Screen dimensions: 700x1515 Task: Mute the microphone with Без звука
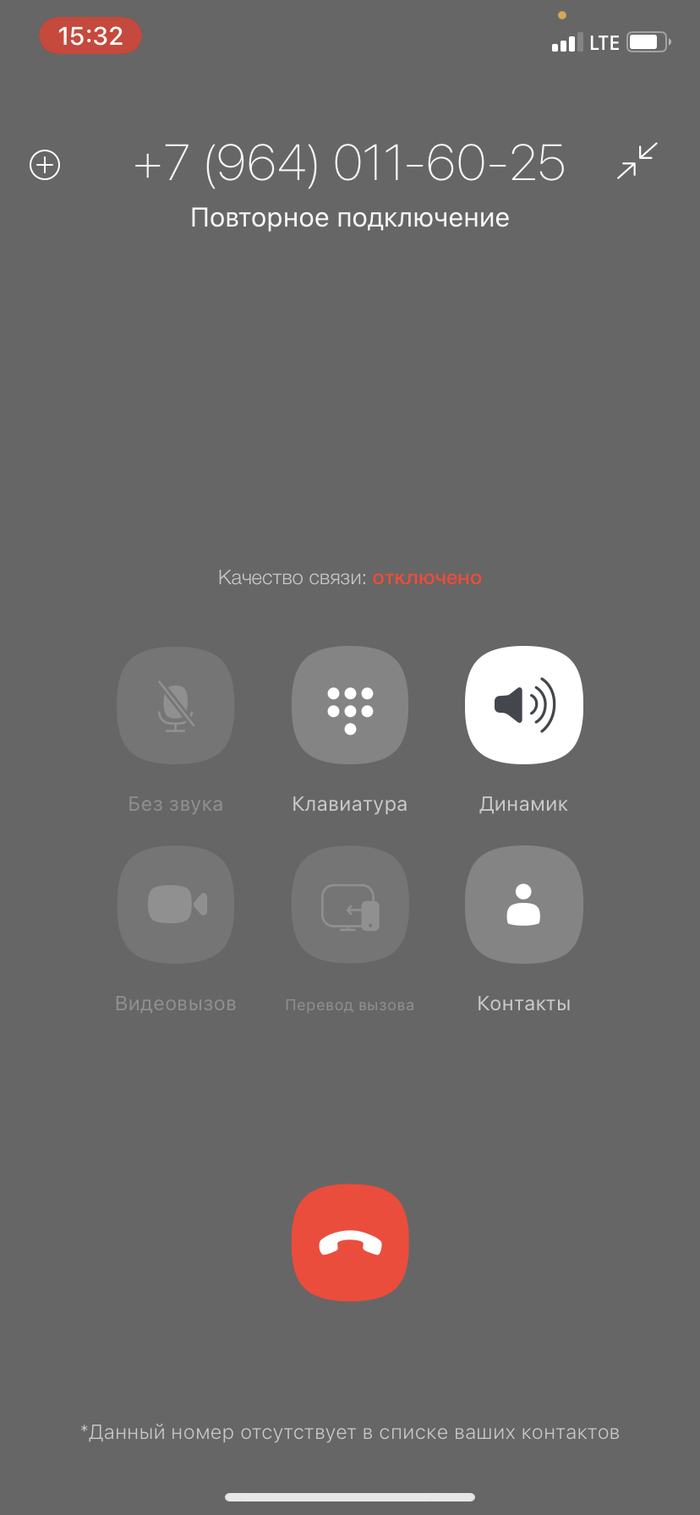(176, 706)
